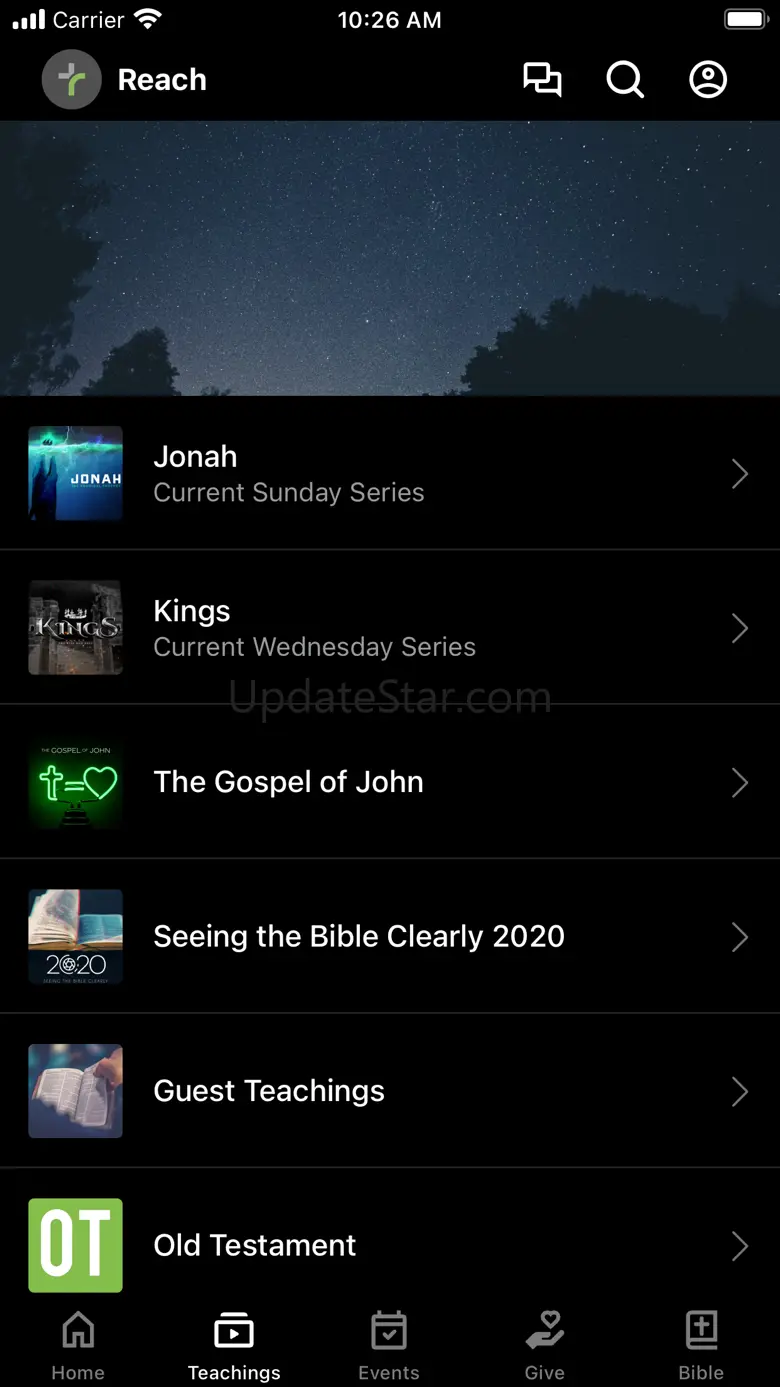Image resolution: width=780 pixels, height=1387 pixels.
Task: Browse Guest Teachings
Action: tap(390, 1091)
